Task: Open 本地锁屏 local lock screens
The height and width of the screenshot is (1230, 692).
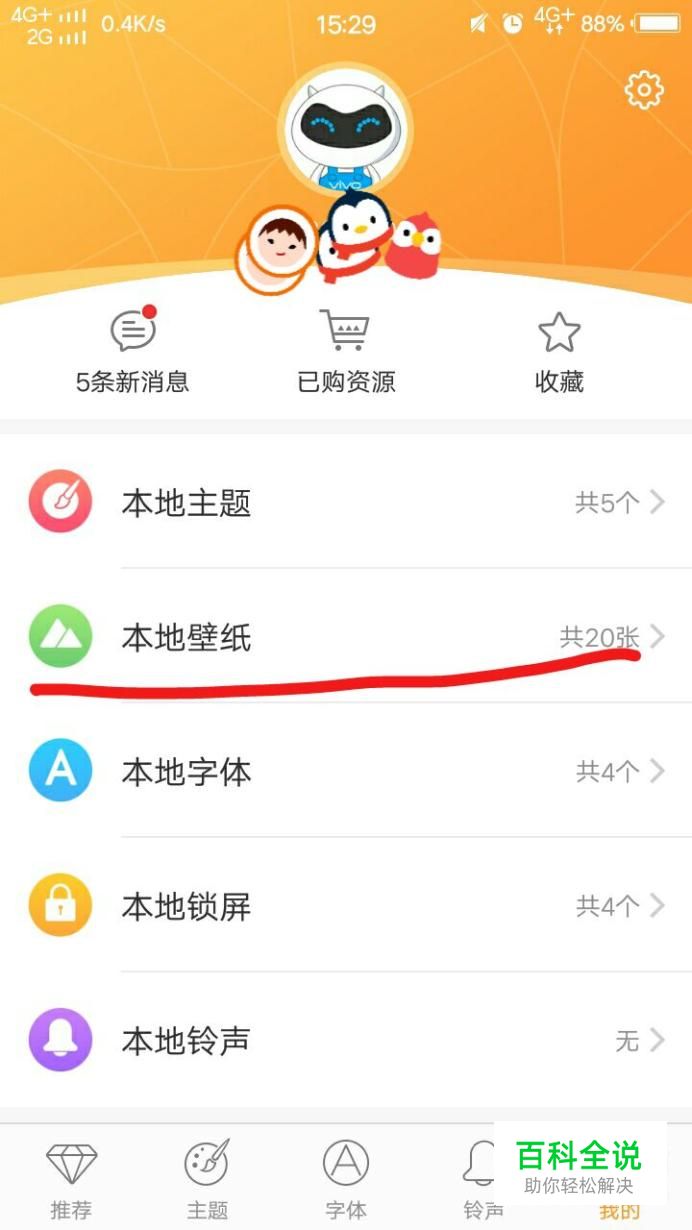Action: coord(346,906)
